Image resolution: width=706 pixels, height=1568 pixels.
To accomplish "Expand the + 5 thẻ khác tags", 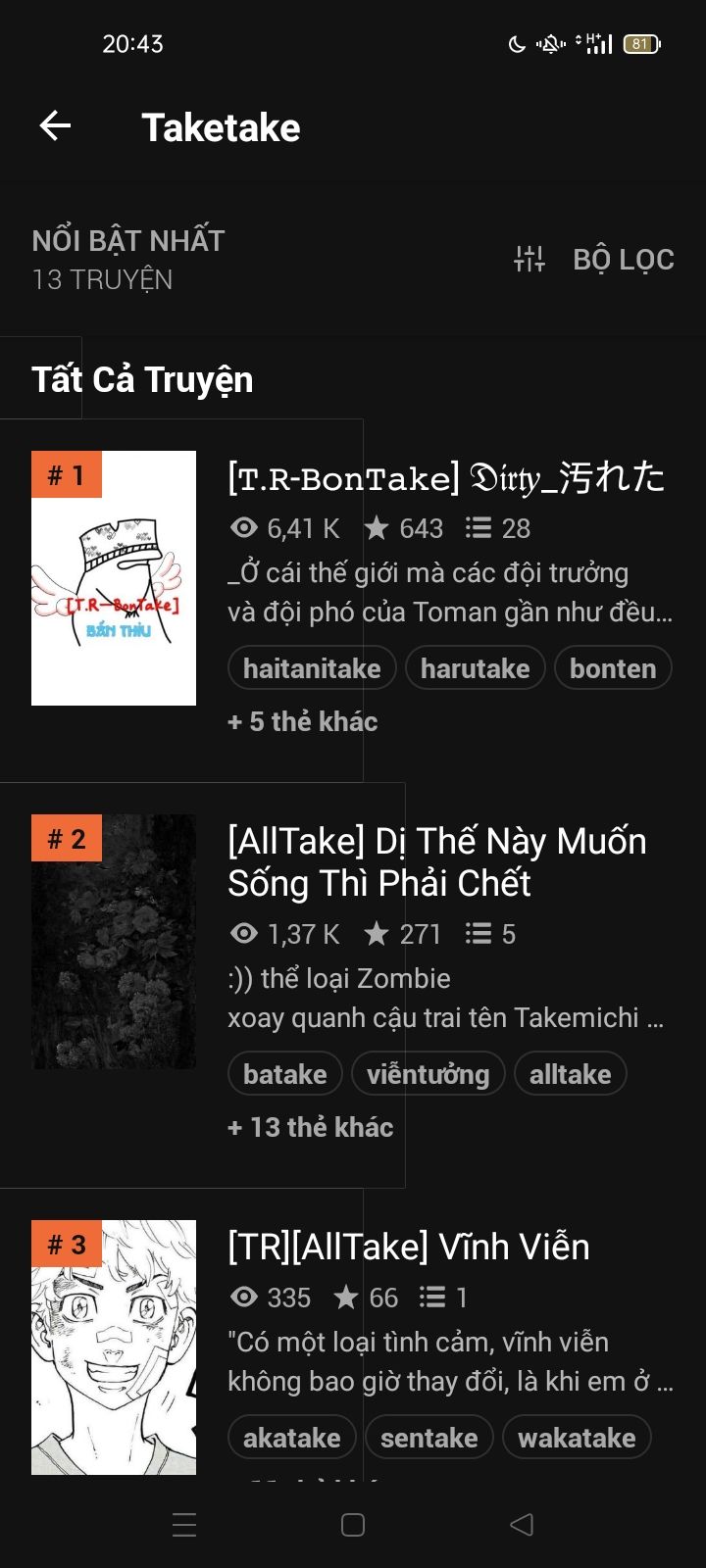I will click(x=302, y=721).
